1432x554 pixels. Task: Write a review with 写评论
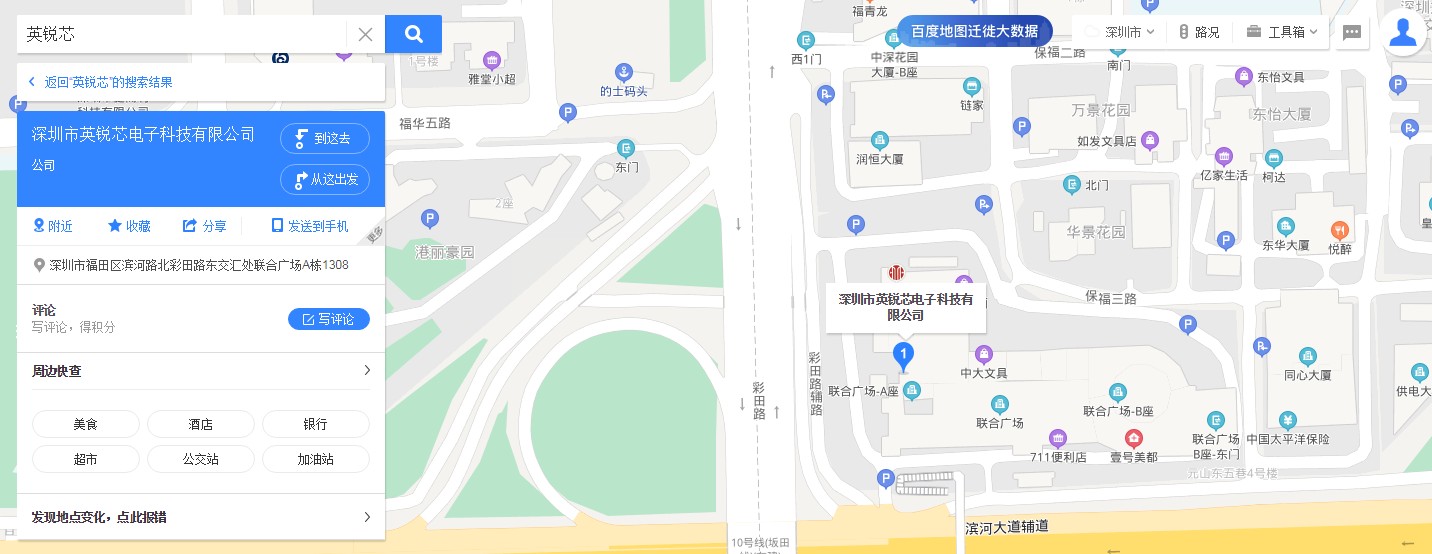[328, 319]
